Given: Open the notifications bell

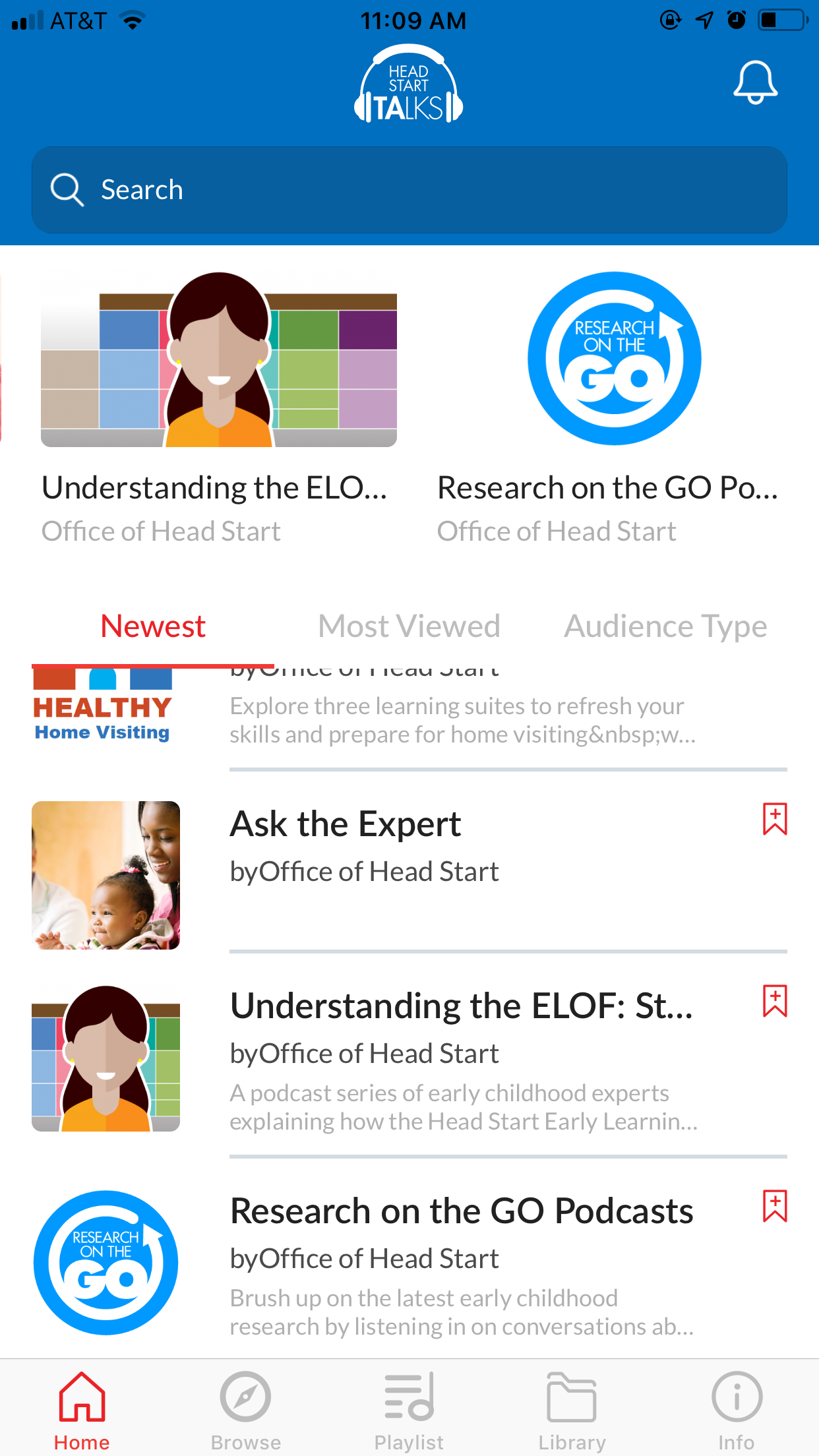Looking at the screenshot, I should tap(756, 82).
